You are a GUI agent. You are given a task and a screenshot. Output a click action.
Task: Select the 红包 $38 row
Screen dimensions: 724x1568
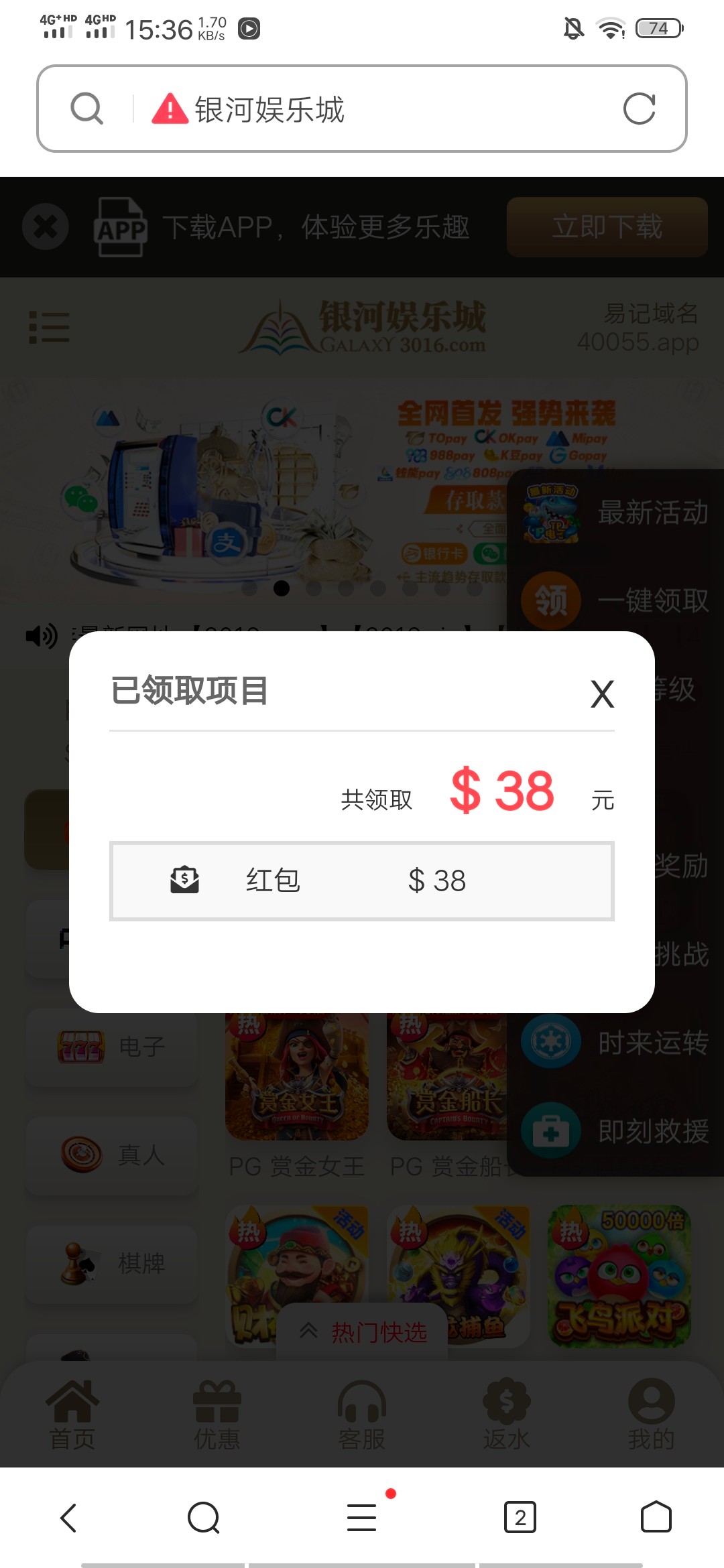tap(362, 880)
